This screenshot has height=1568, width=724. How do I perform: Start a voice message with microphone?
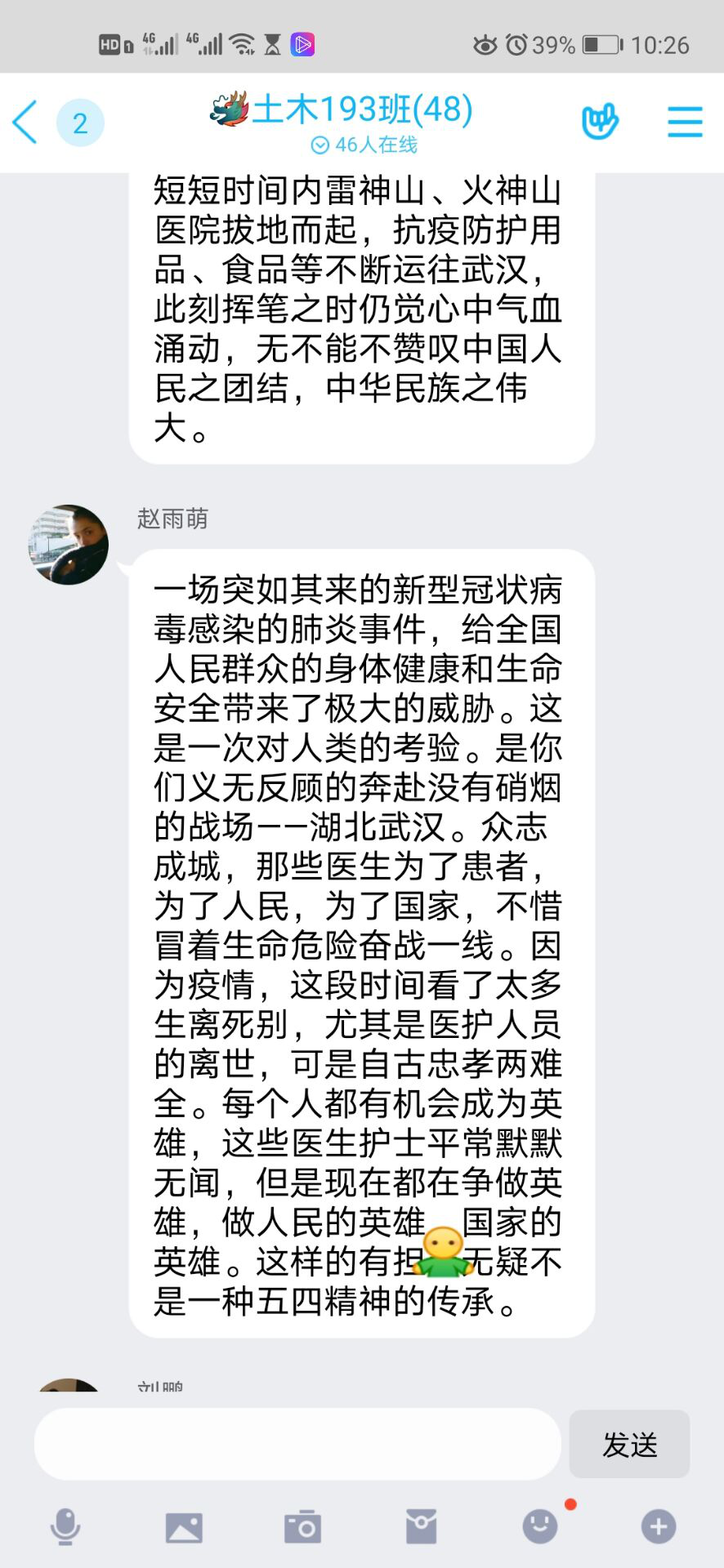click(x=65, y=1526)
